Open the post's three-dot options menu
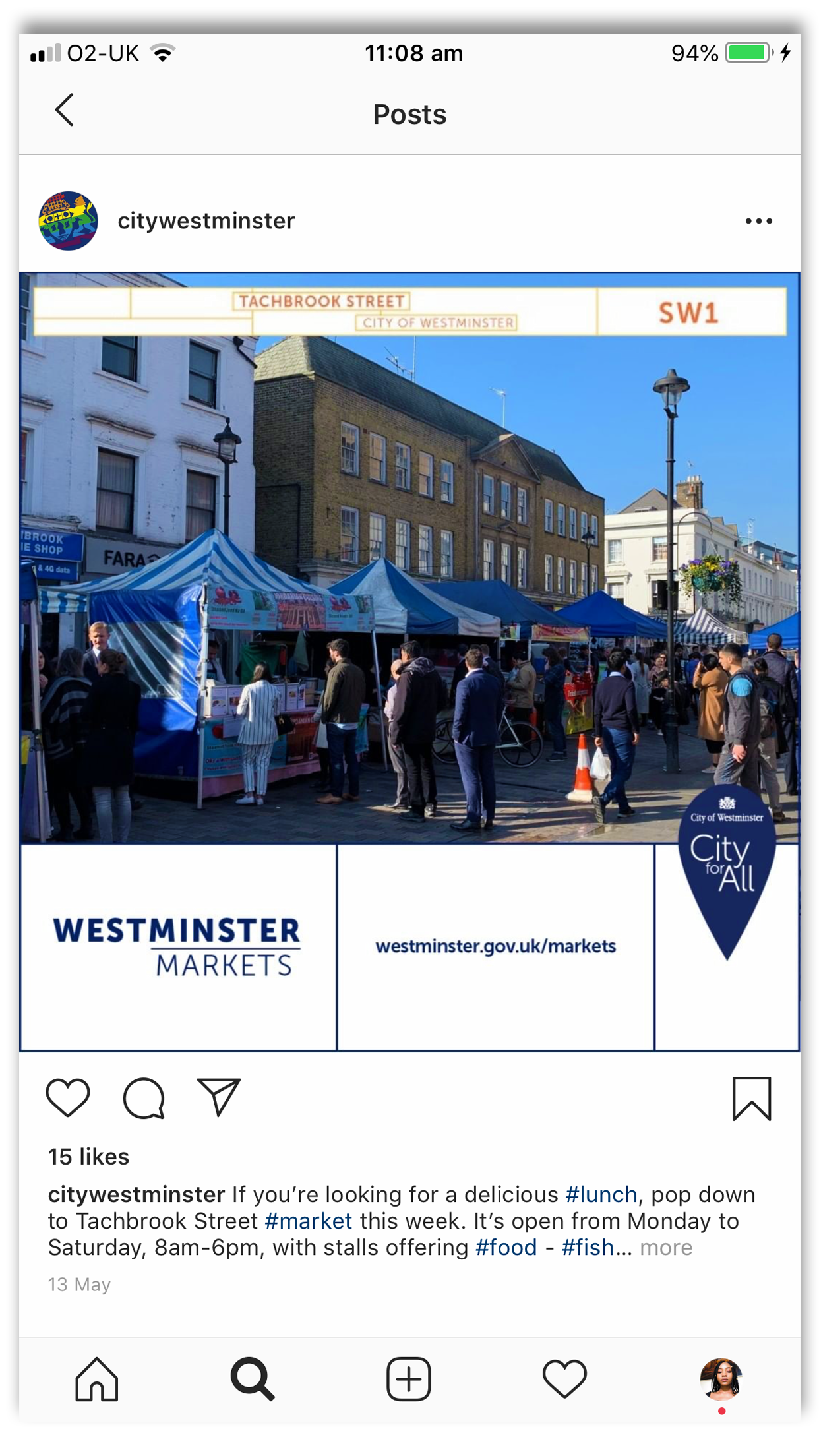 [x=758, y=221]
